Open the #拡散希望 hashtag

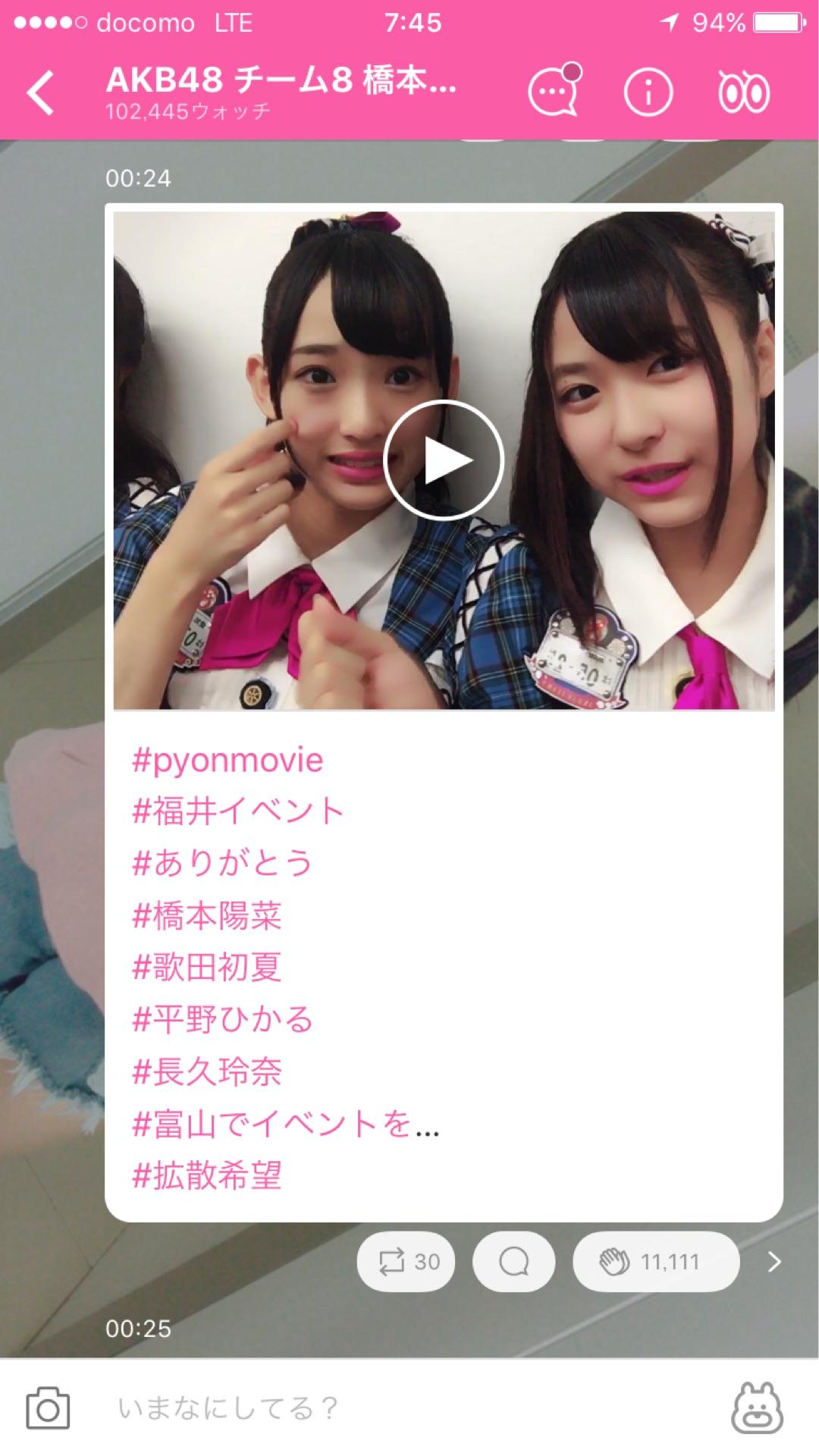(207, 1175)
